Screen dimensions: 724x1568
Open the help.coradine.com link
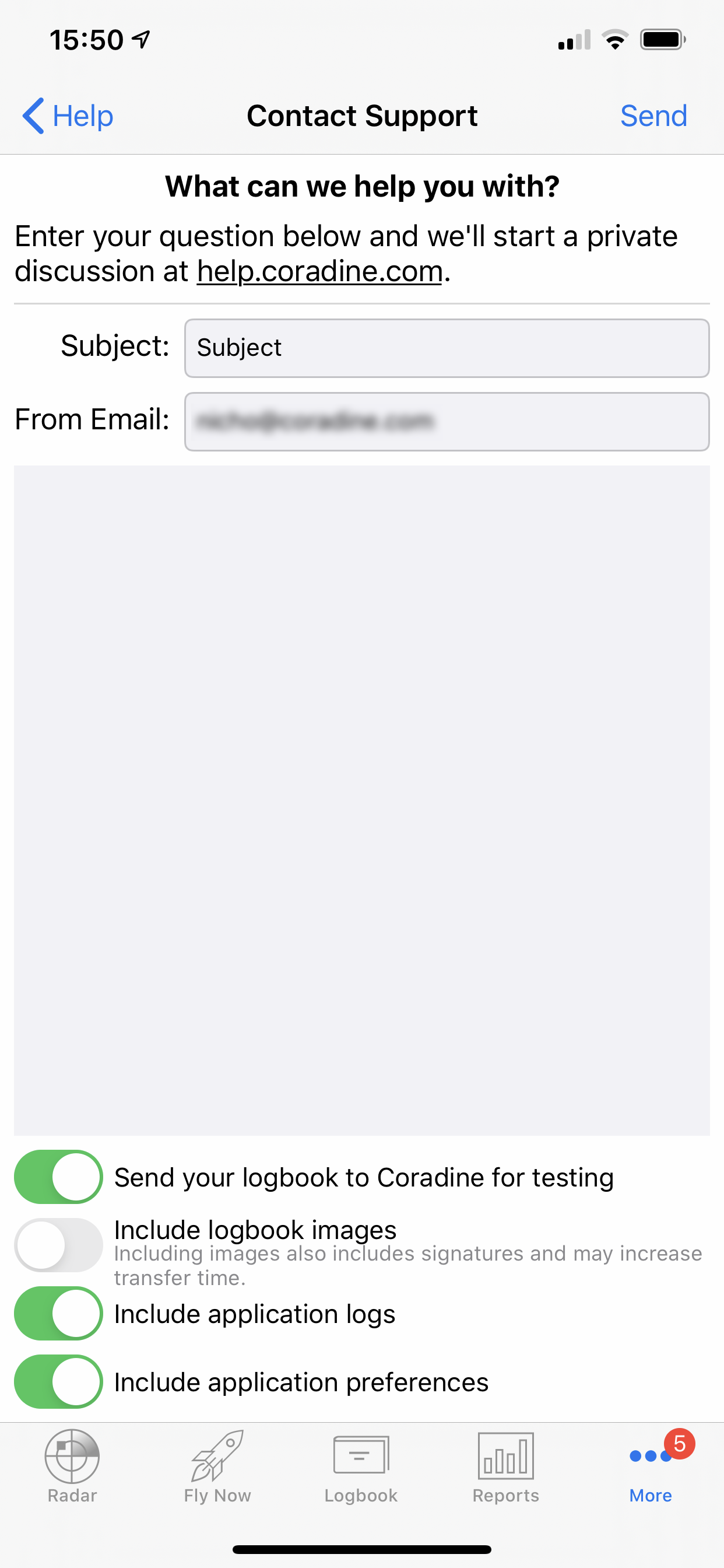pyautogui.click(x=320, y=271)
